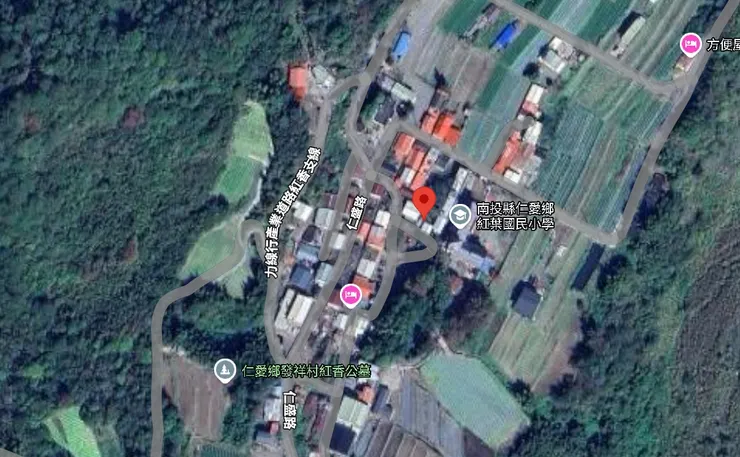740x457 pixels.
Task: Open 南投縣仁愛鄉紅葉國民小學 school marker
Action: click(x=460, y=215)
